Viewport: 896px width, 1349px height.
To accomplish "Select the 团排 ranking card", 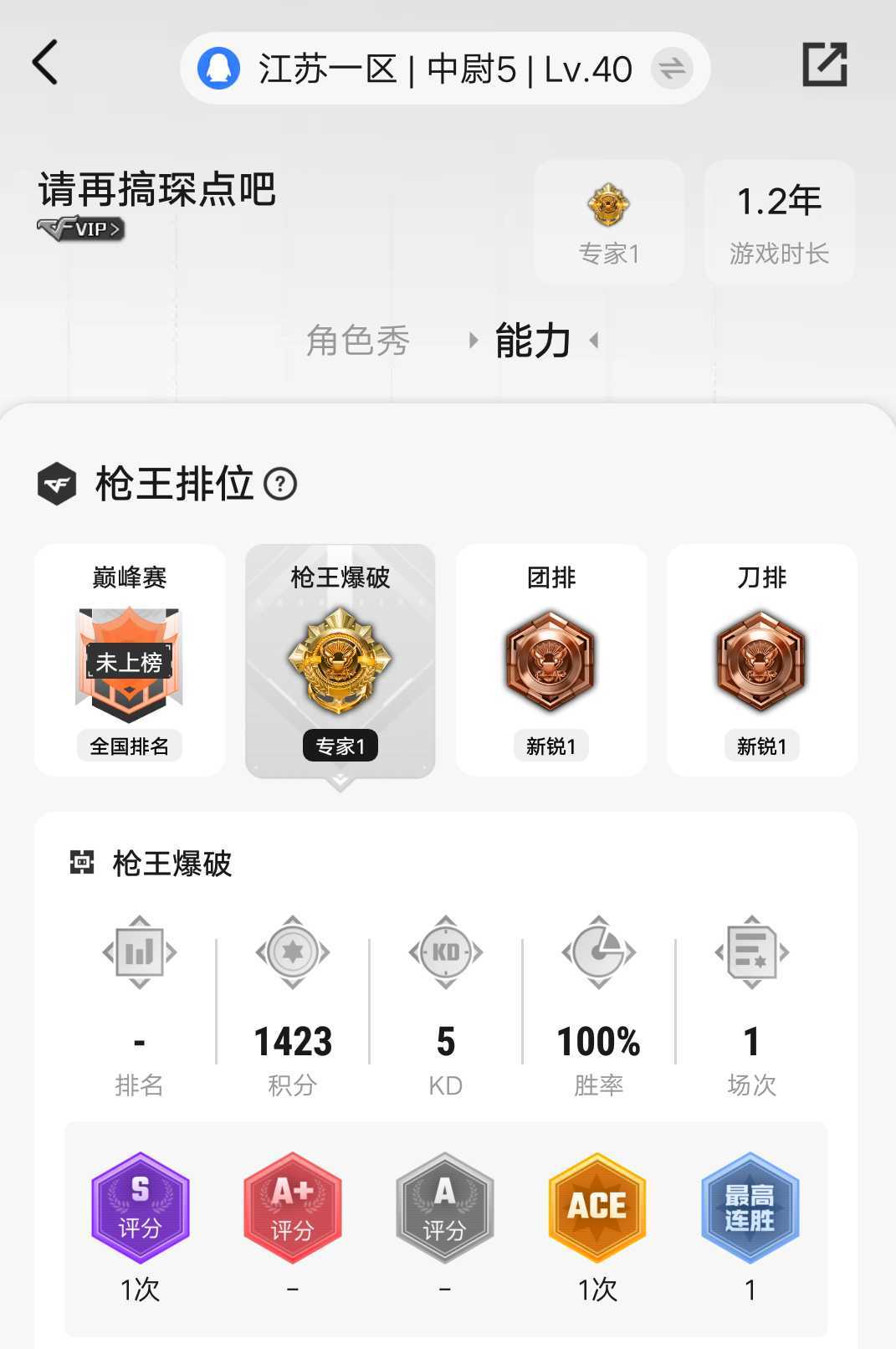I will click(x=550, y=660).
